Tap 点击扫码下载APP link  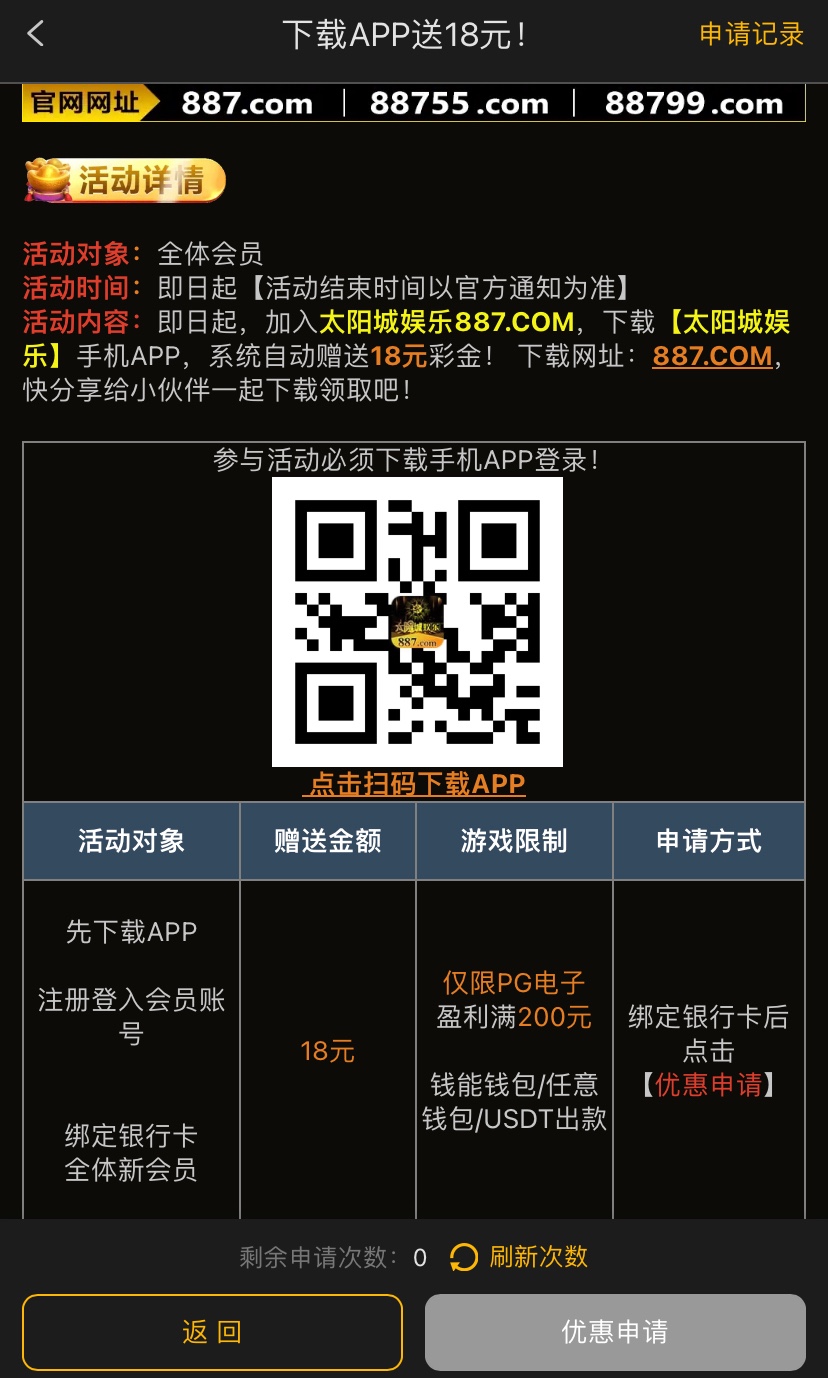[x=414, y=784]
